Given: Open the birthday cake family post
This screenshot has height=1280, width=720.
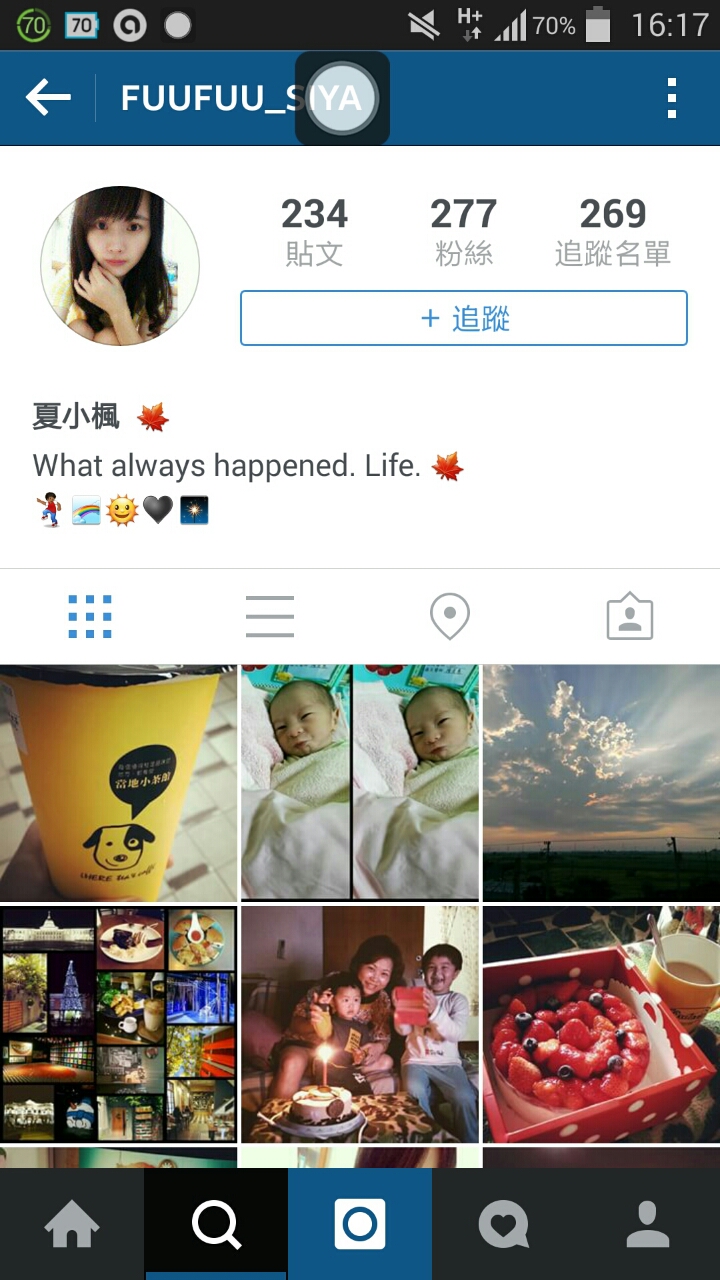Looking at the screenshot, I should [x=360, y=1024].
